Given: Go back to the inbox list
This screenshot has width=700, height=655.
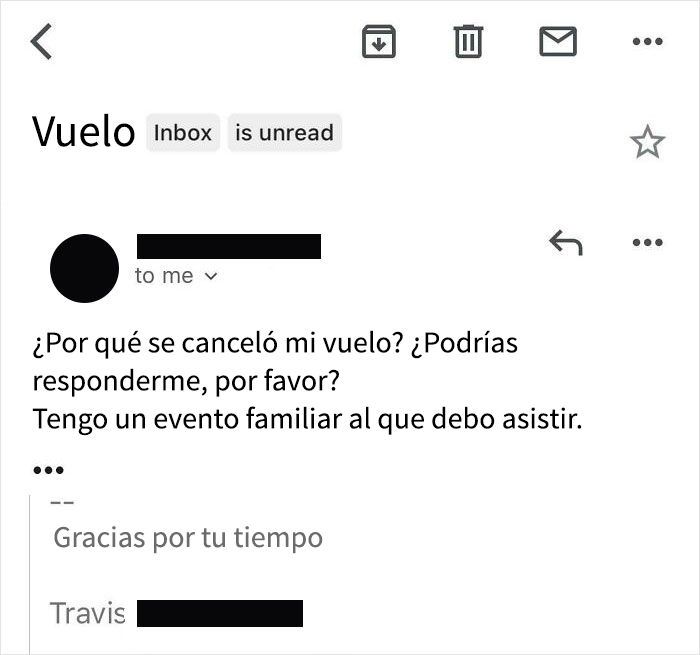Looking at the screenshot, I should (x=41, y=41).
